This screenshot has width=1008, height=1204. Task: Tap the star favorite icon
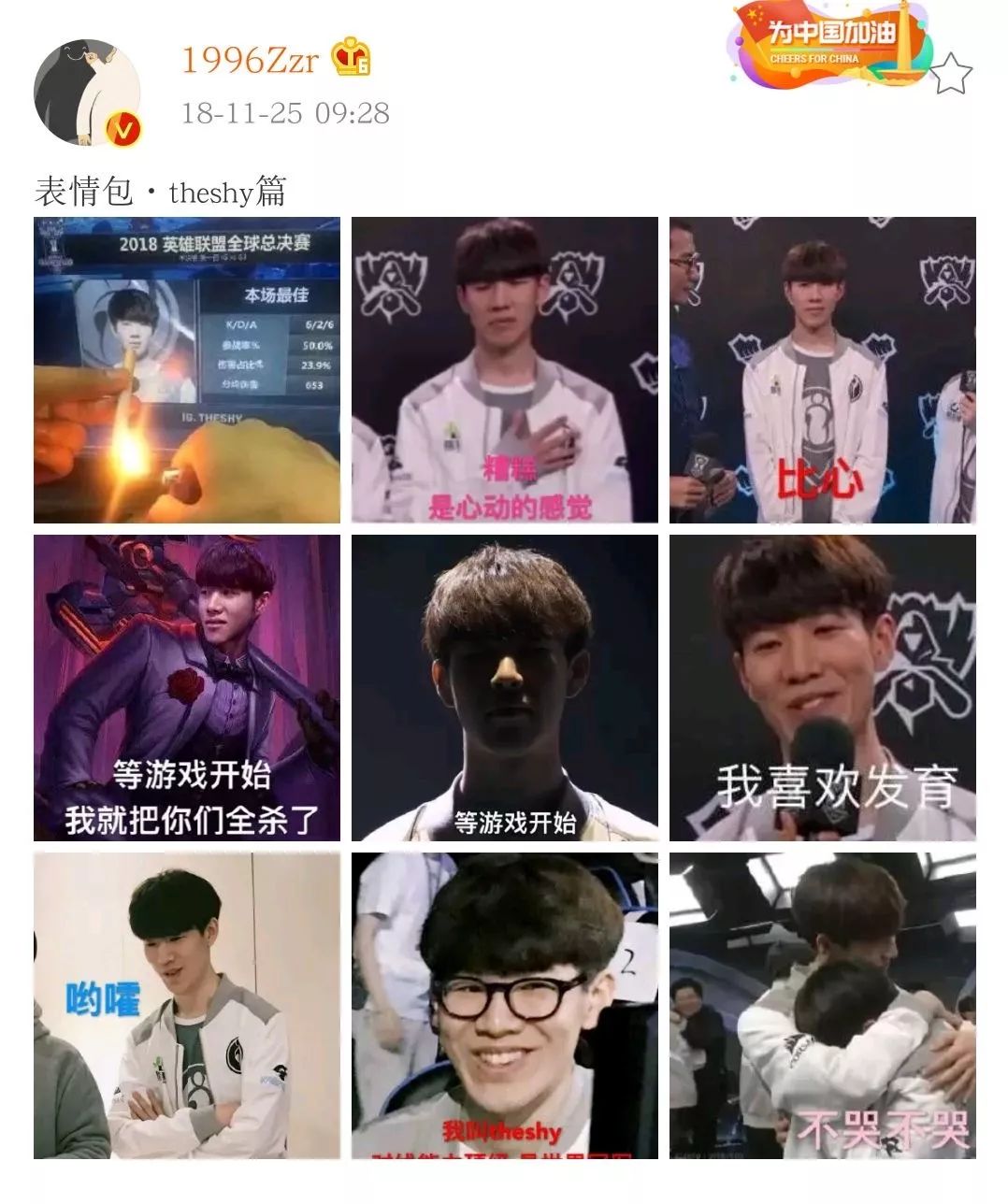pyautogui.click(x=951, y=74)
